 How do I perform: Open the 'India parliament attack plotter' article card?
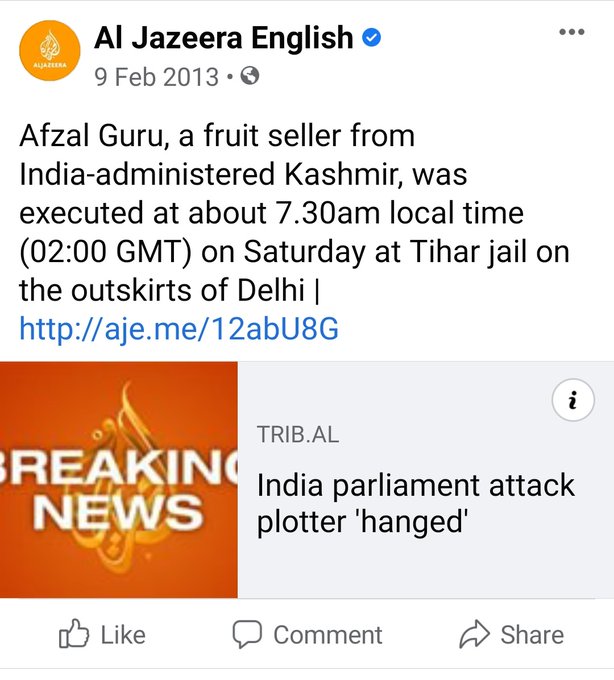[415, 503]
